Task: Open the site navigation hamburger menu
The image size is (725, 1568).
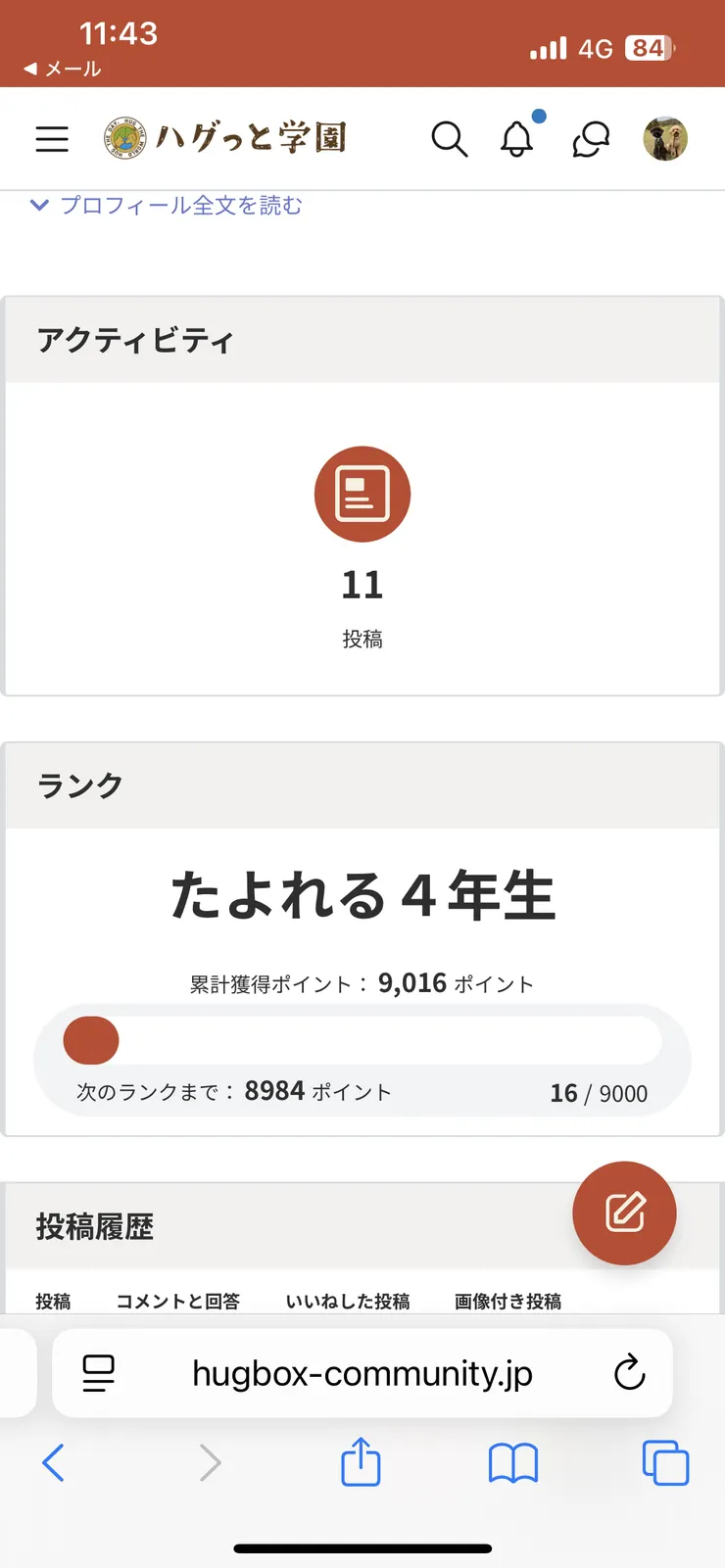Action: pyautogui.click(x=51, y=139)
